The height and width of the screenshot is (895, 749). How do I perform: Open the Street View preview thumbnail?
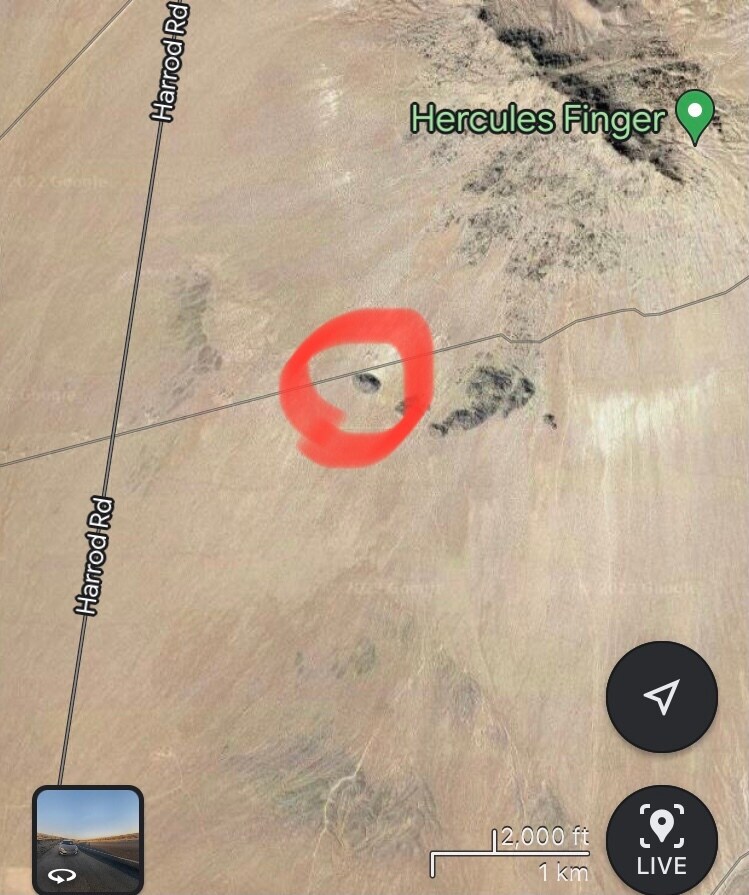[x=88, y=839]
